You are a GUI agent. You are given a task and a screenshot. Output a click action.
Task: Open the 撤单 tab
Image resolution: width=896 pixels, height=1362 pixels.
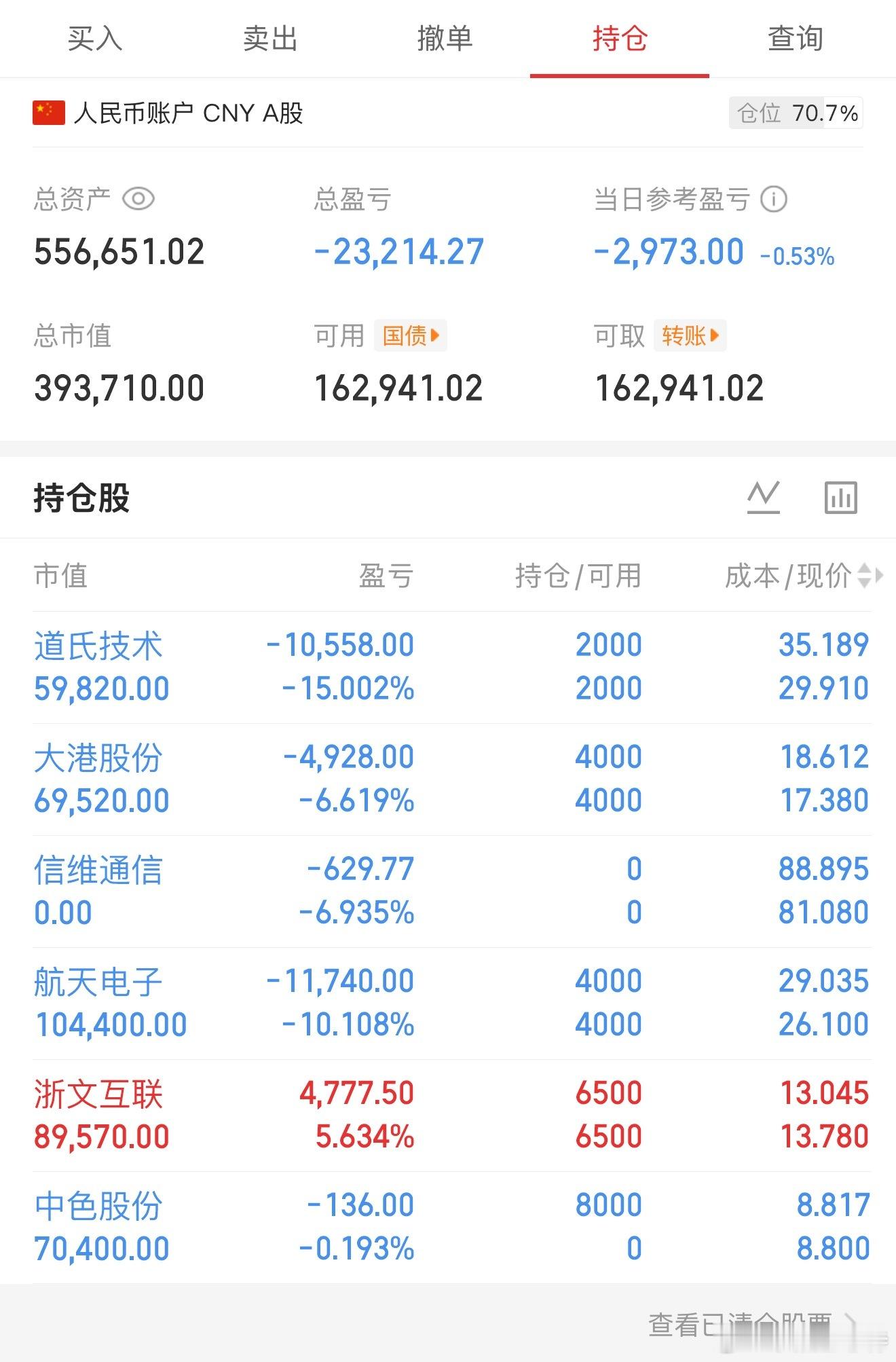tap(445, 39)
